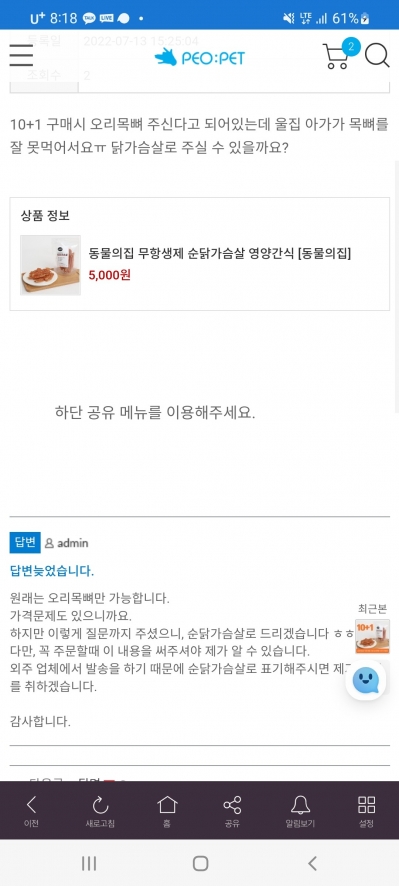
Task: Share this page via 공유
Action: point(232,811)
